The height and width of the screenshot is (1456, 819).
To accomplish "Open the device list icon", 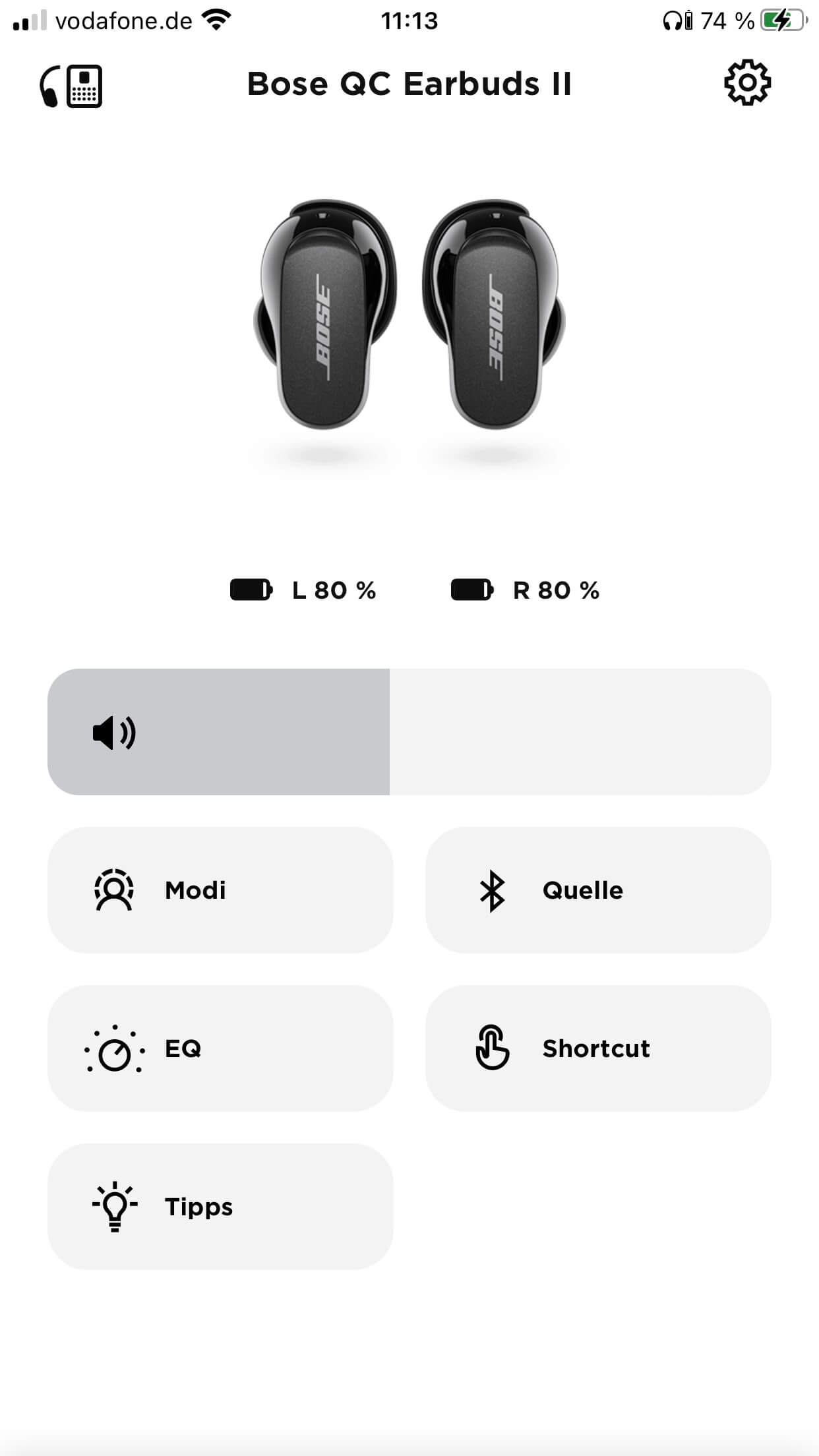I will pos(71,86).
